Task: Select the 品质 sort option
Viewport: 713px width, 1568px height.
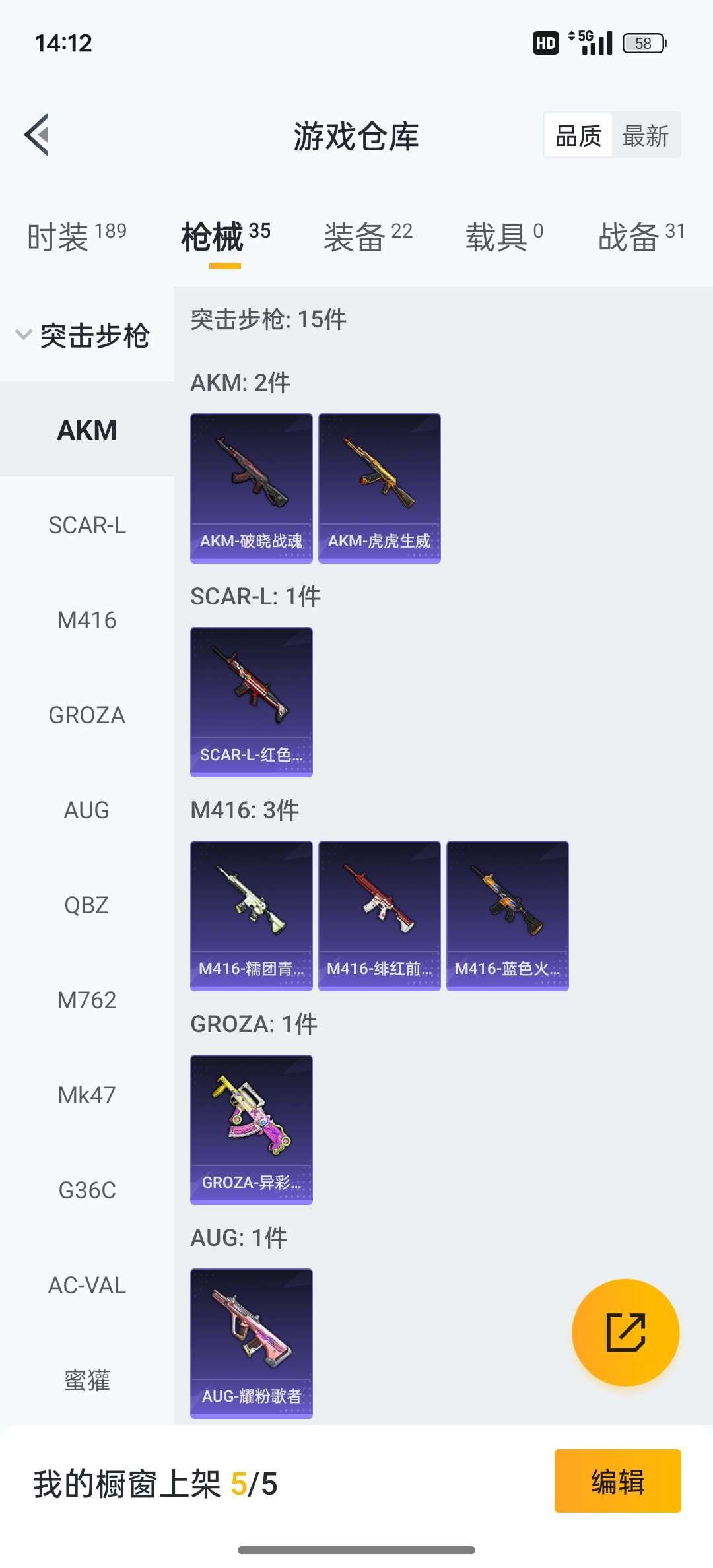Action: (578, 136)
